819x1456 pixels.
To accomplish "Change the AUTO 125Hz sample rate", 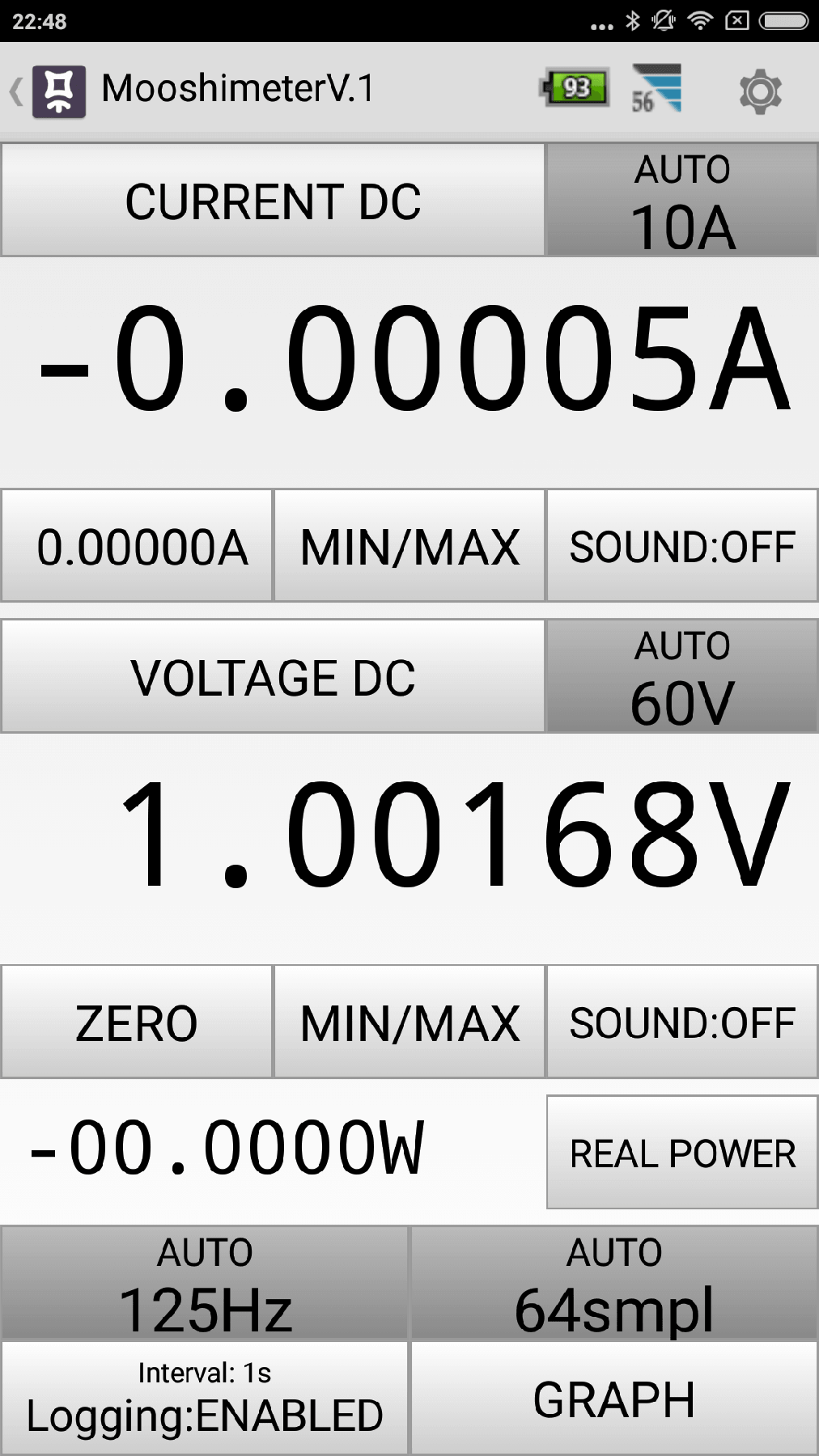I will point(205,1284).
